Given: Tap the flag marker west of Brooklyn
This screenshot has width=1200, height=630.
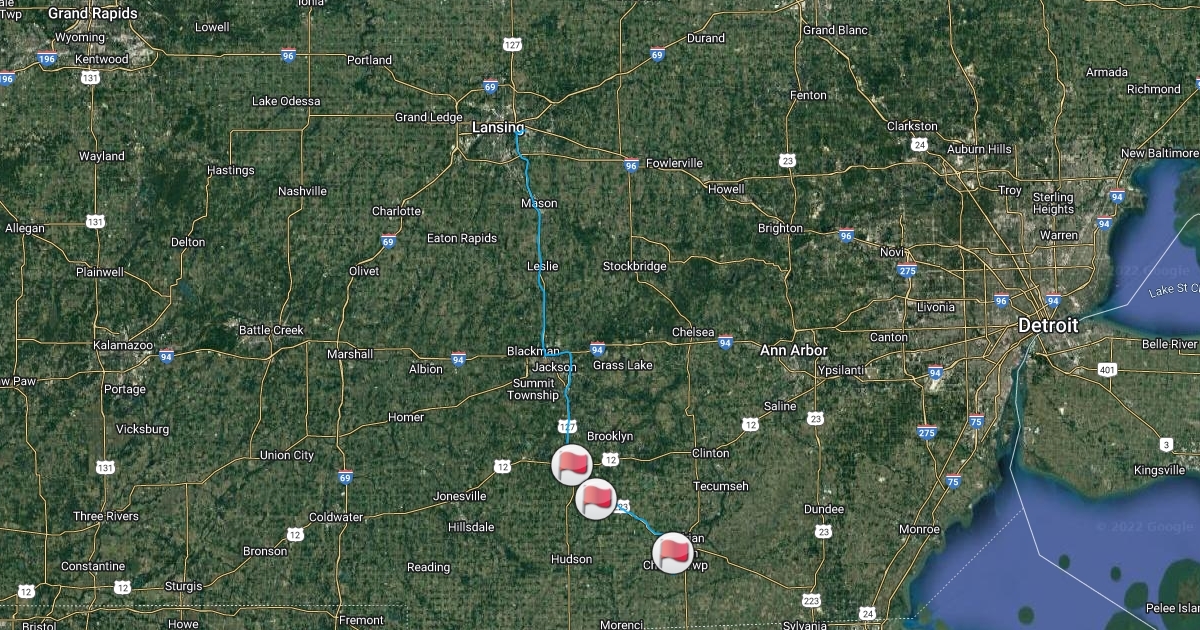Looking at the screenshot, I should (x=572, y=464).
